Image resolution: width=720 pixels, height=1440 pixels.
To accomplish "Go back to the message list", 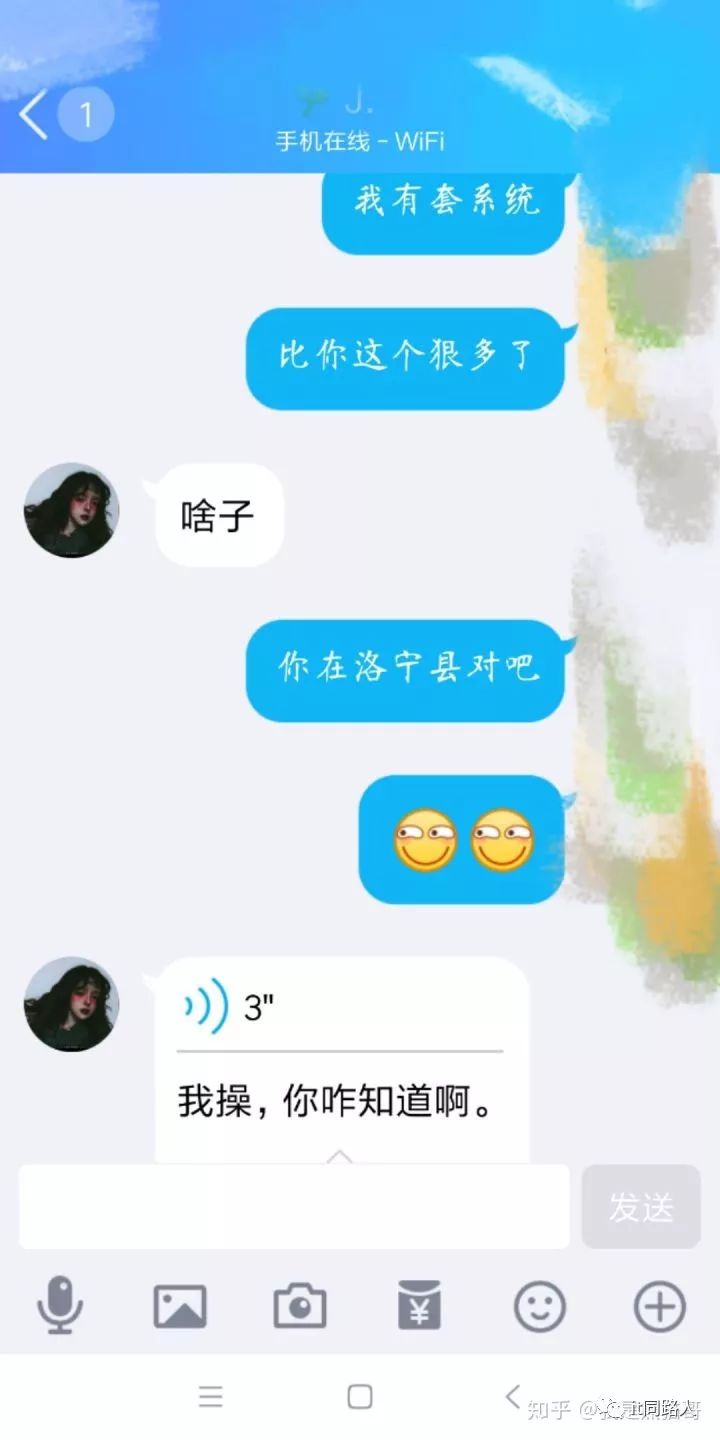I will click(x=34, y=116).
